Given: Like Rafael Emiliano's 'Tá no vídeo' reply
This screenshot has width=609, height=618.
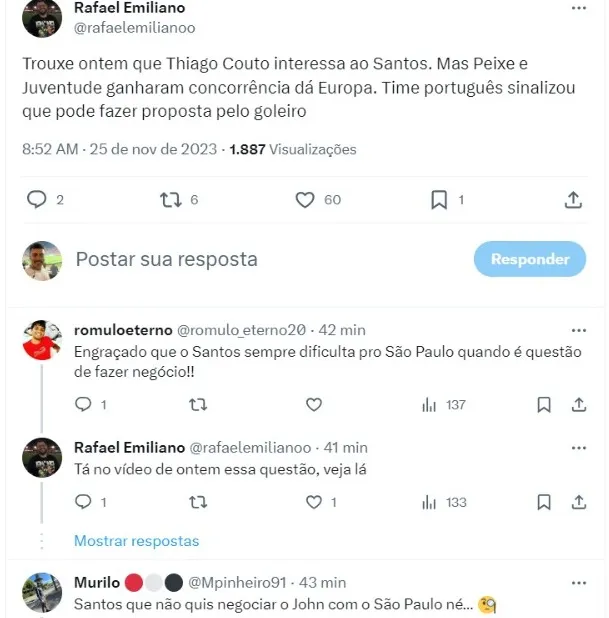Looking at the screenshot, I should click(314, 502).
